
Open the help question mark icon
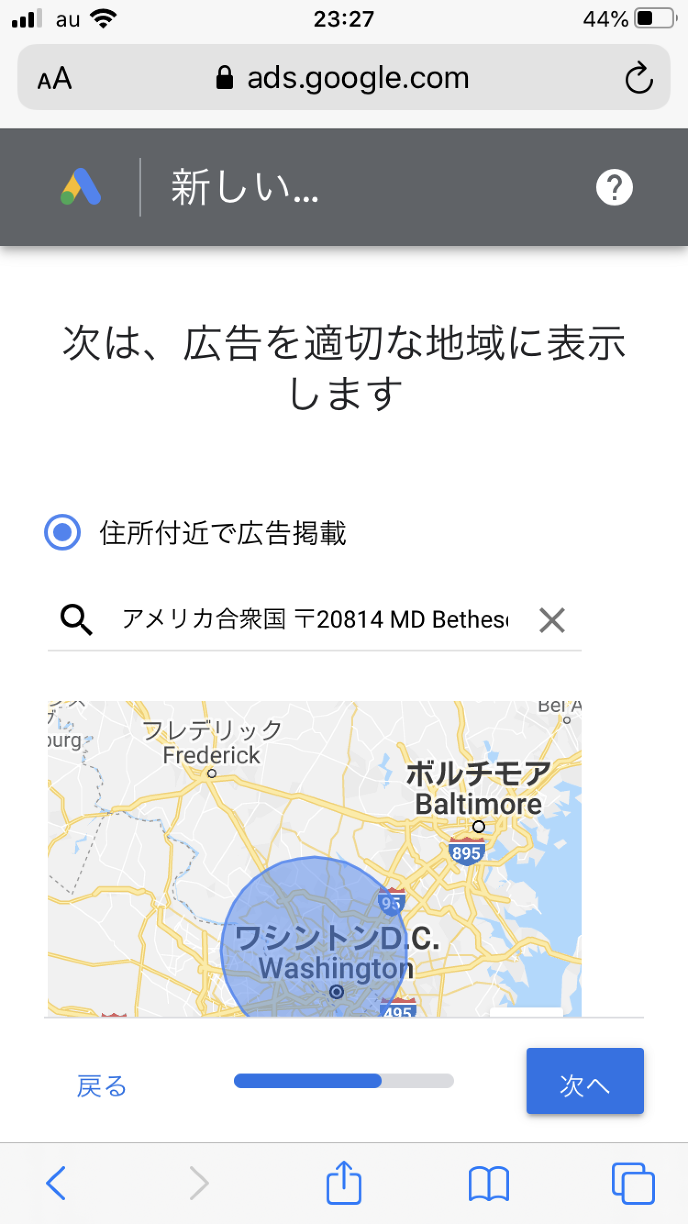pos(614,187)
